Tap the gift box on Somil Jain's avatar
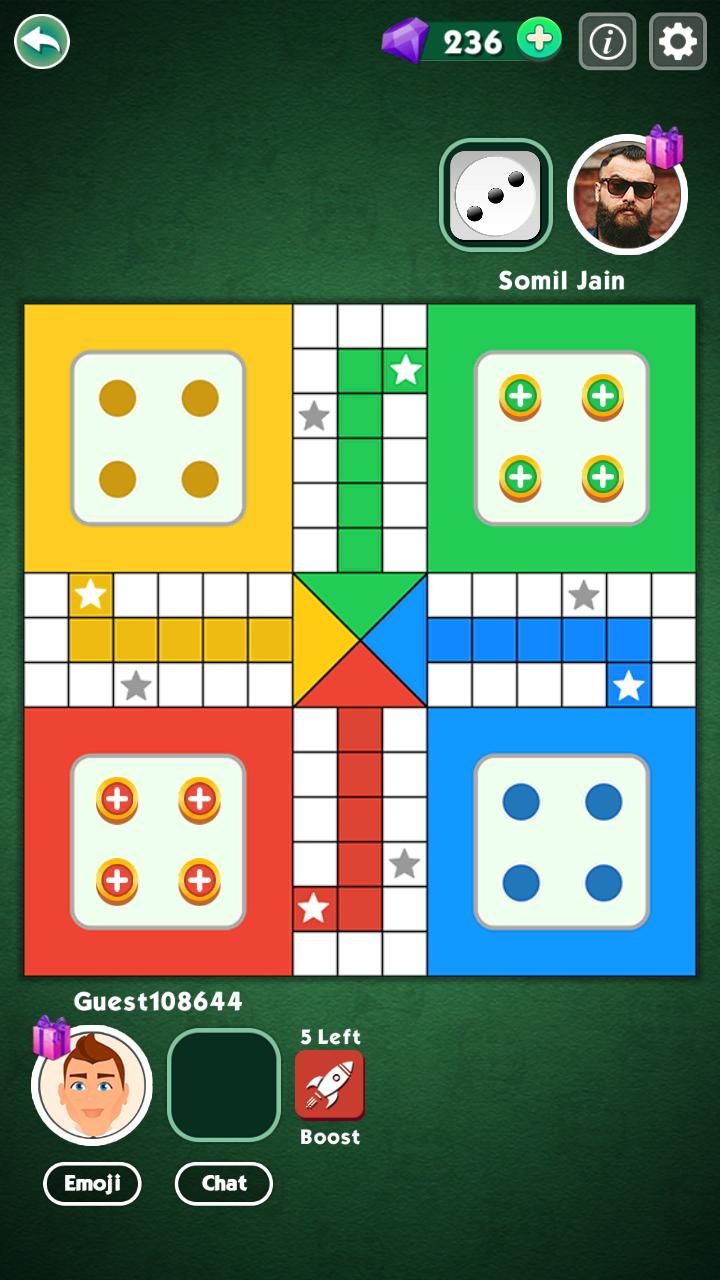 tap(664, 147)
